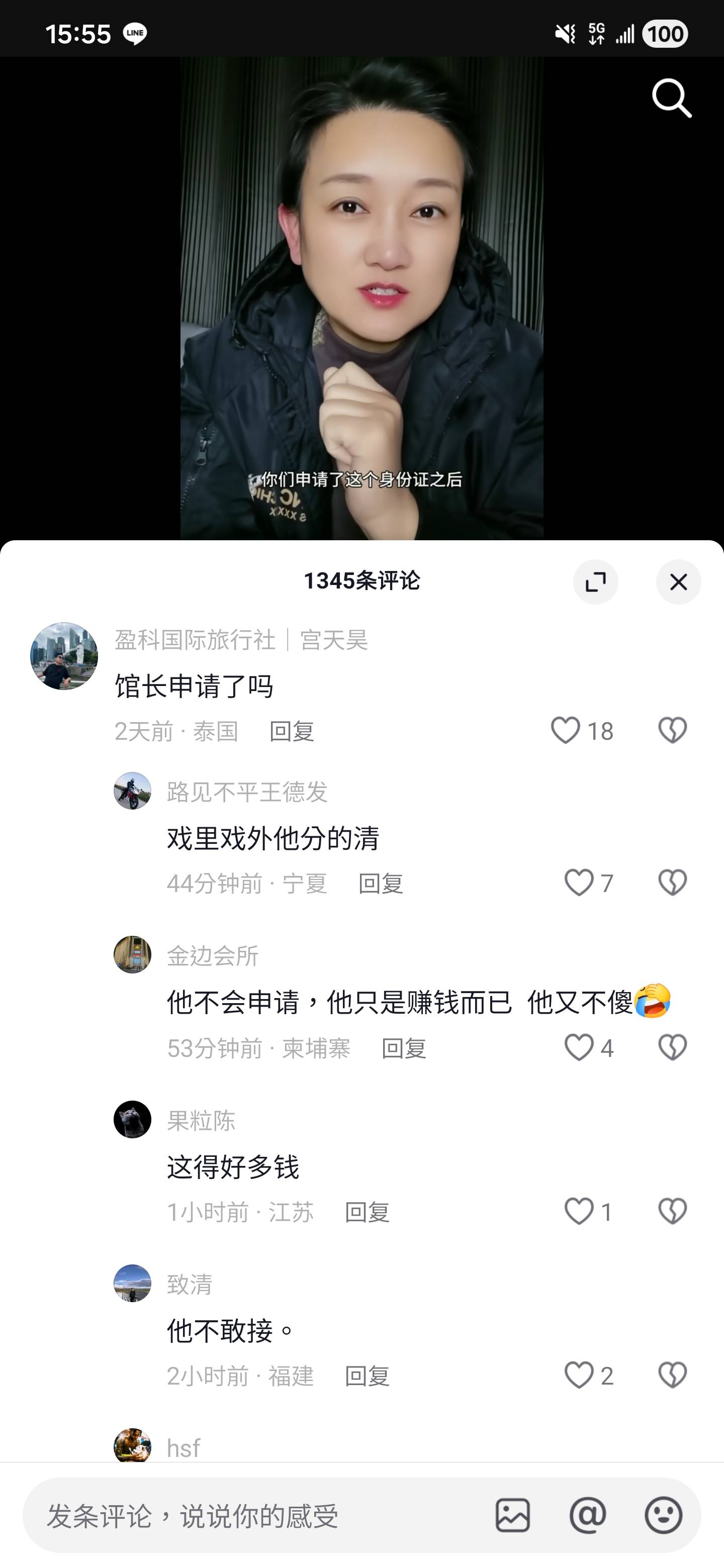Expand the comments panel to fullscreen icon
724x1568 pixels.
click(596, 582)
